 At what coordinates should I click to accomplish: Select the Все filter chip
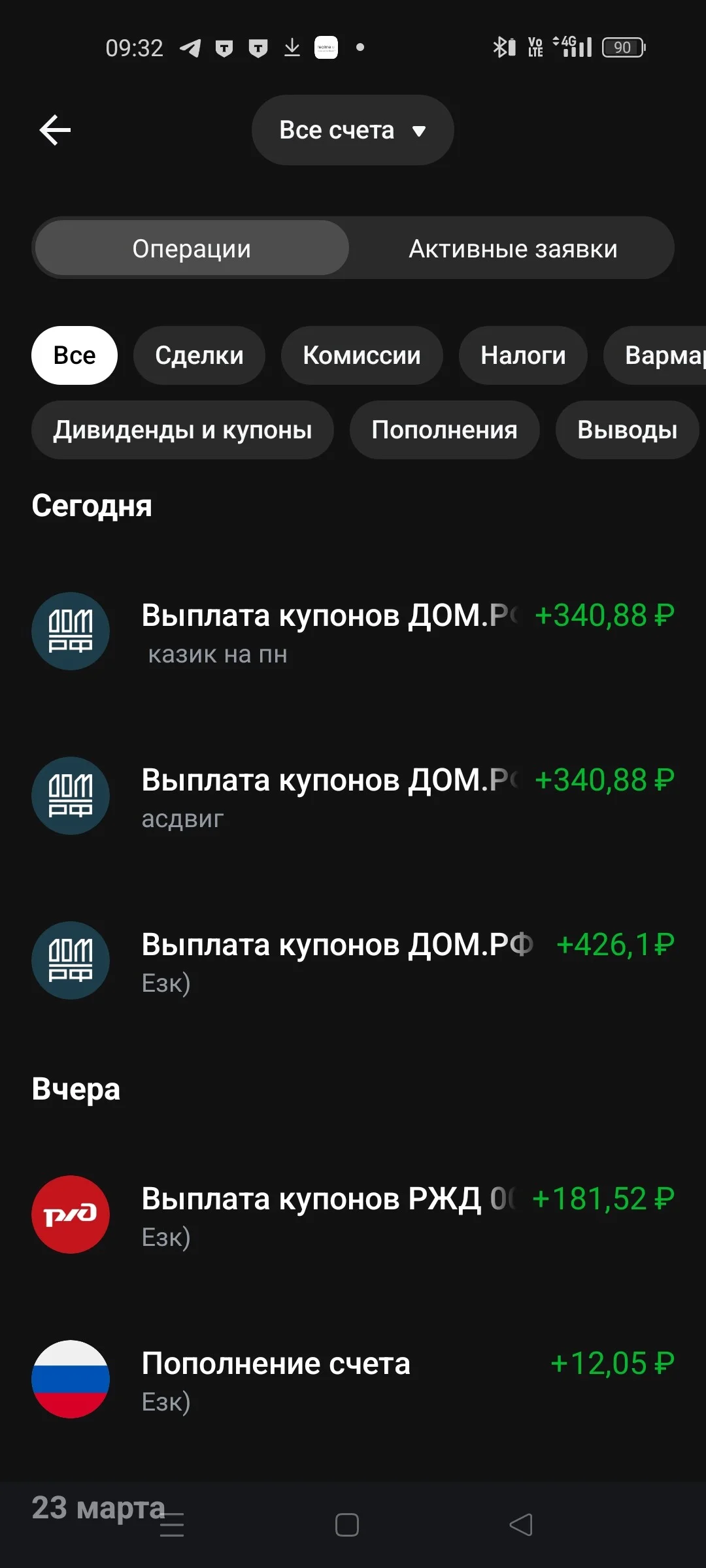click(x=75, y=355)
